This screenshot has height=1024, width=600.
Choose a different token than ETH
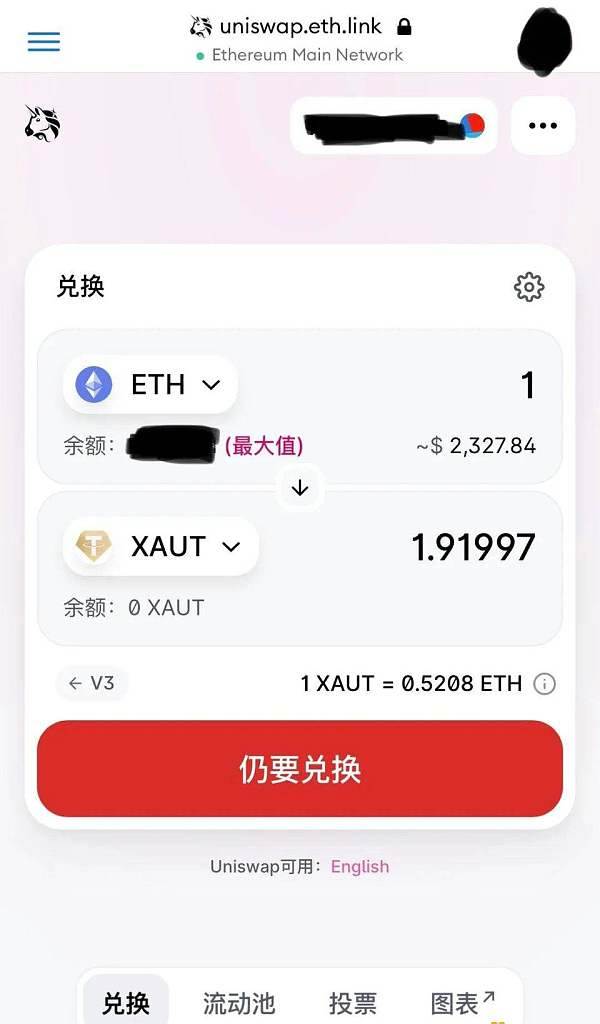(150, 384)
